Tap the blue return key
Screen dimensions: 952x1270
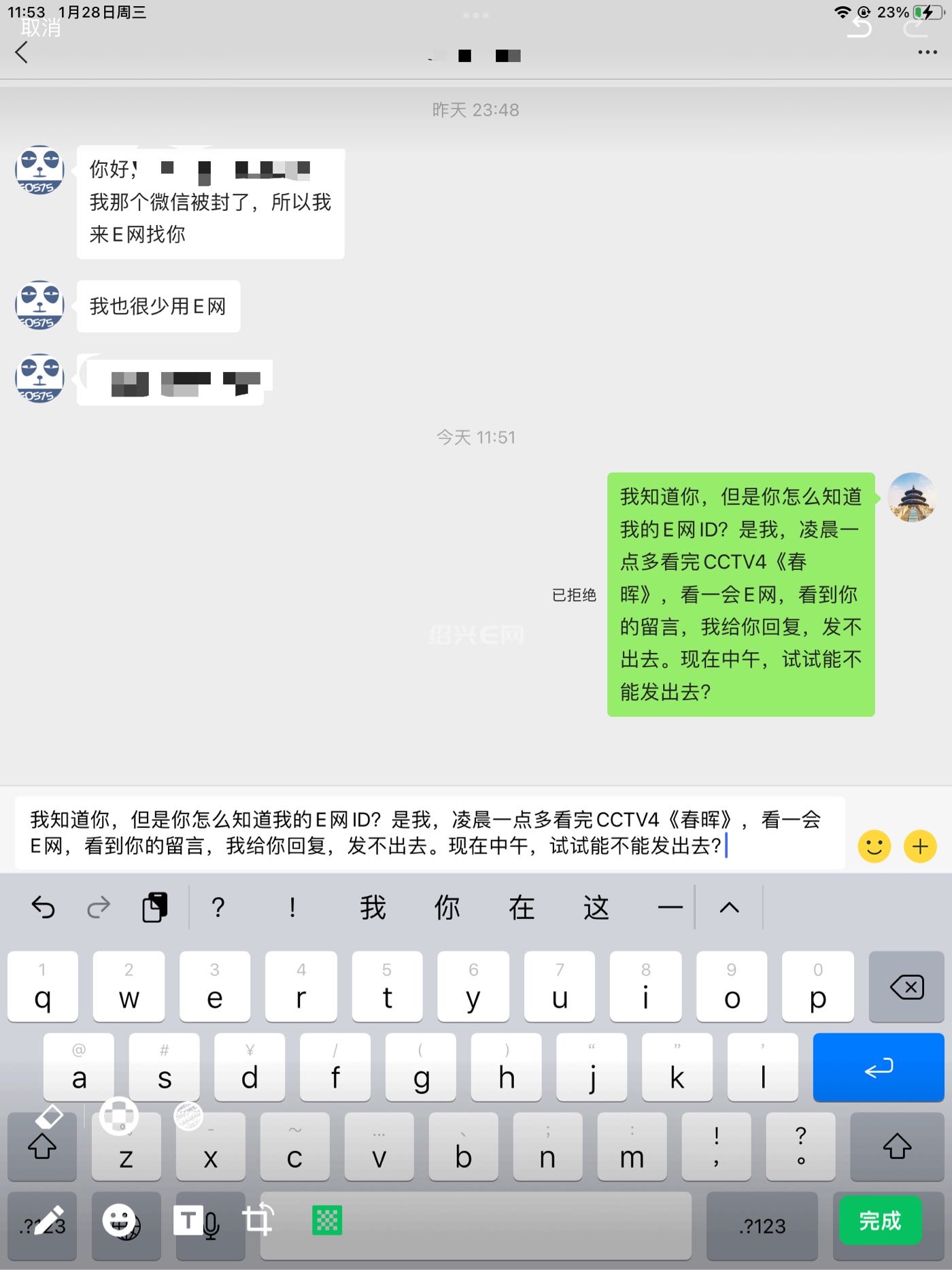pos(878,1068)
